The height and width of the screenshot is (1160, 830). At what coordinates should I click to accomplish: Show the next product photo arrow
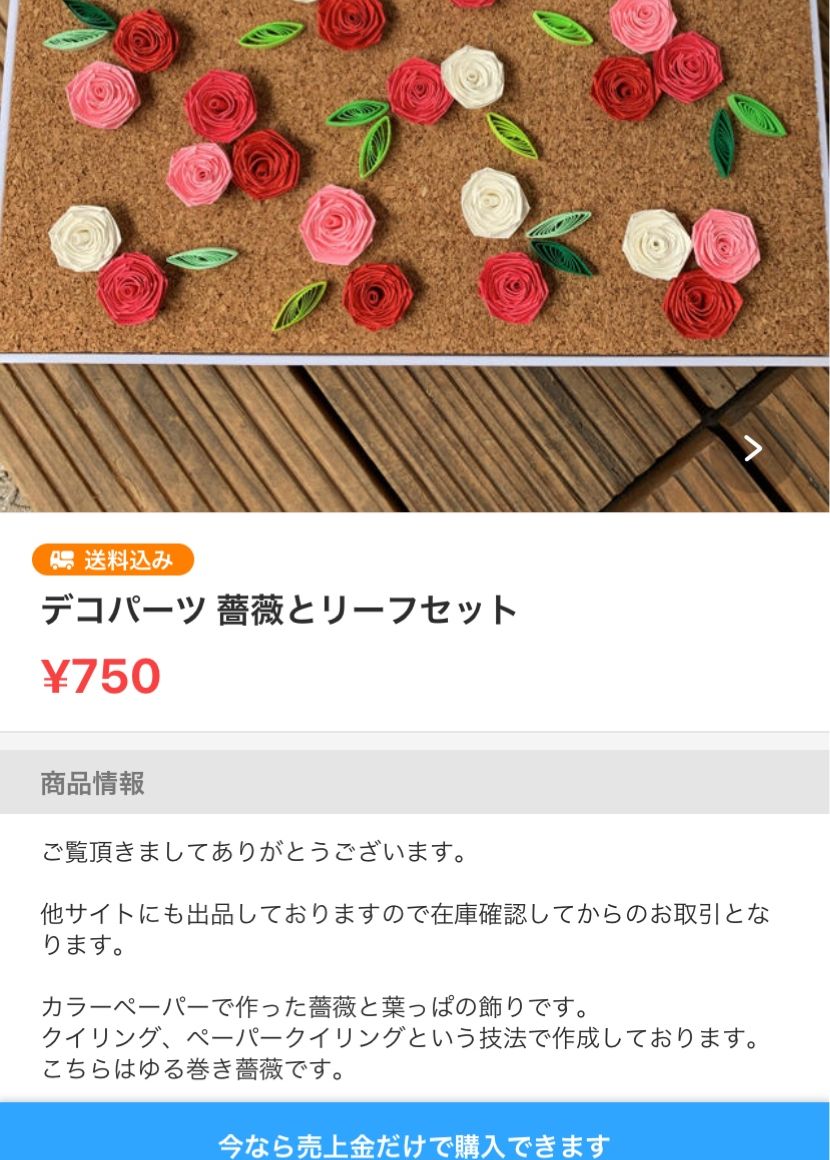click(x=753, y=448)
